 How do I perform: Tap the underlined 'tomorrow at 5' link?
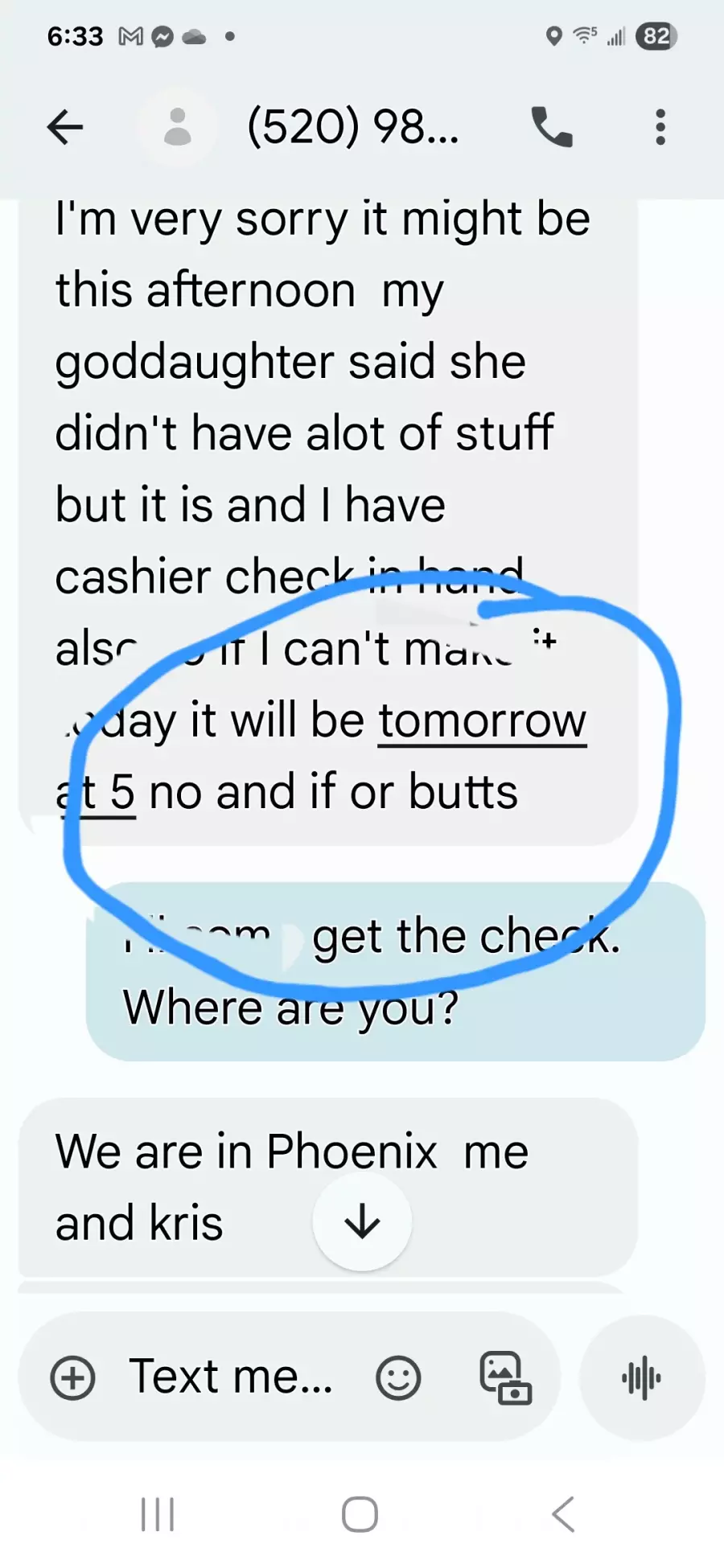coord(481,721)
